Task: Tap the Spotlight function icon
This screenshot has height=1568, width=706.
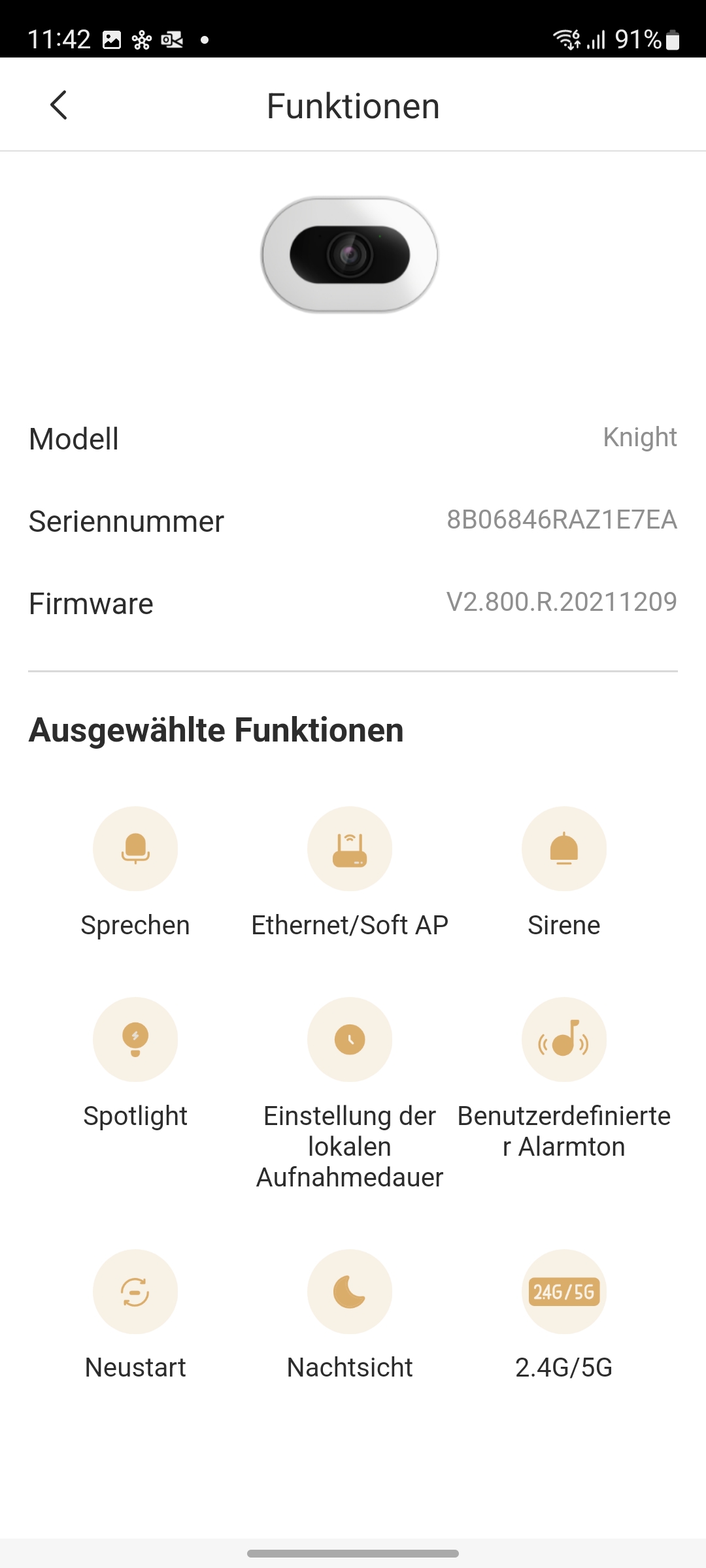Action: [135, 1039]
